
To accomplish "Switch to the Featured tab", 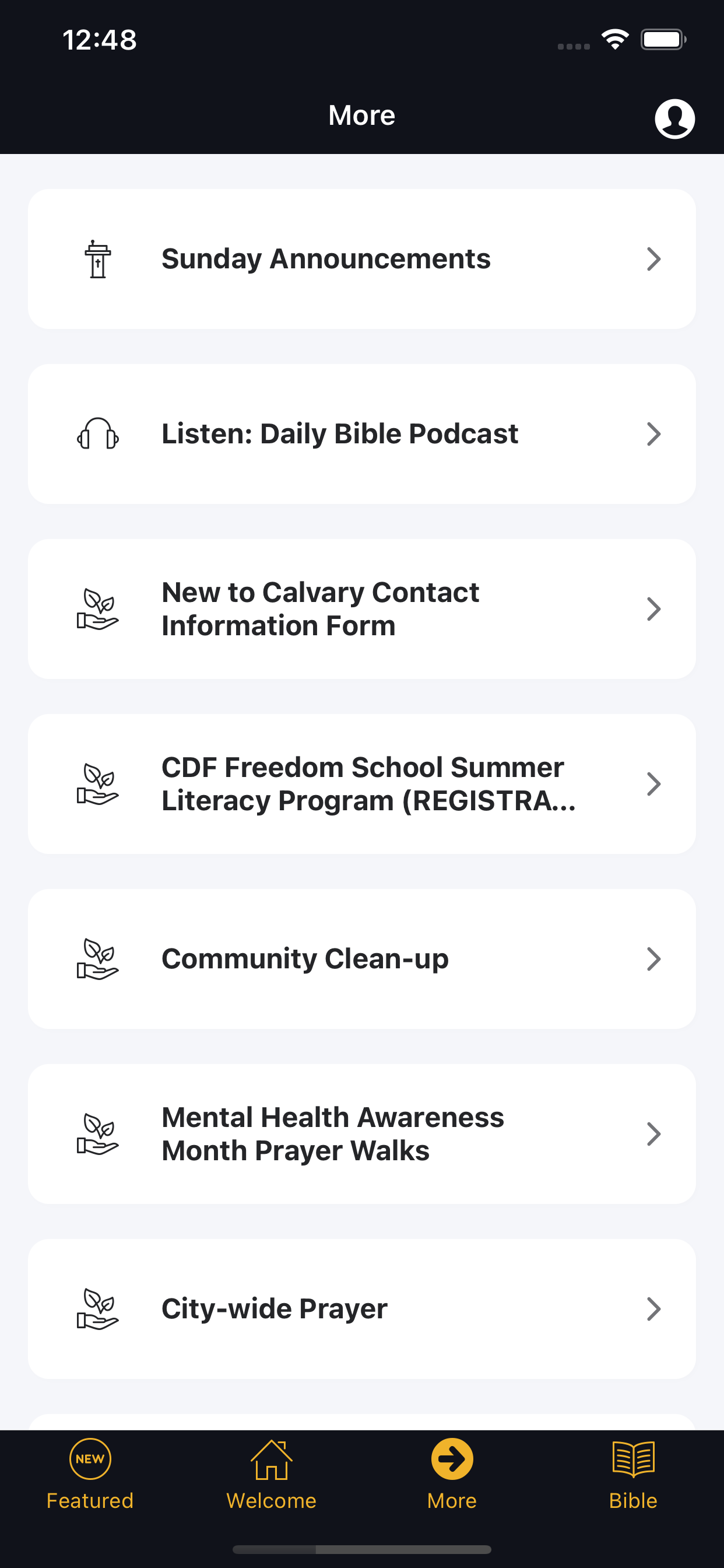I will pos(90,1474).
